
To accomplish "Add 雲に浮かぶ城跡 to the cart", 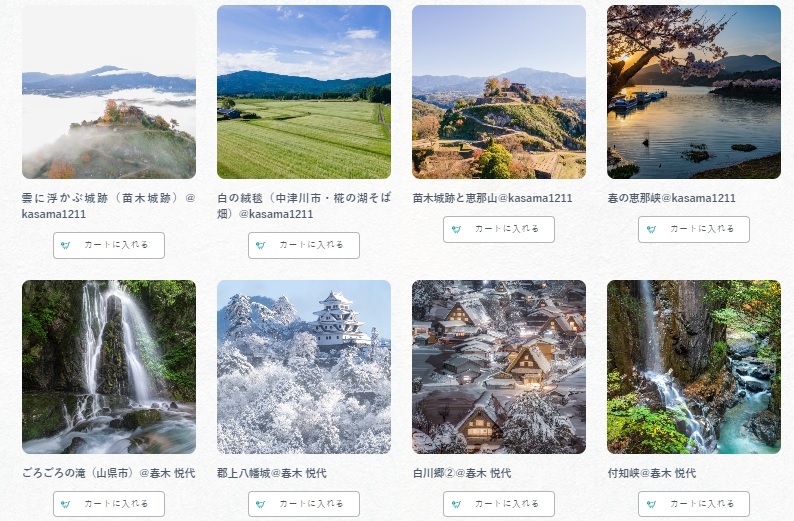I will (x=109, y=245).
